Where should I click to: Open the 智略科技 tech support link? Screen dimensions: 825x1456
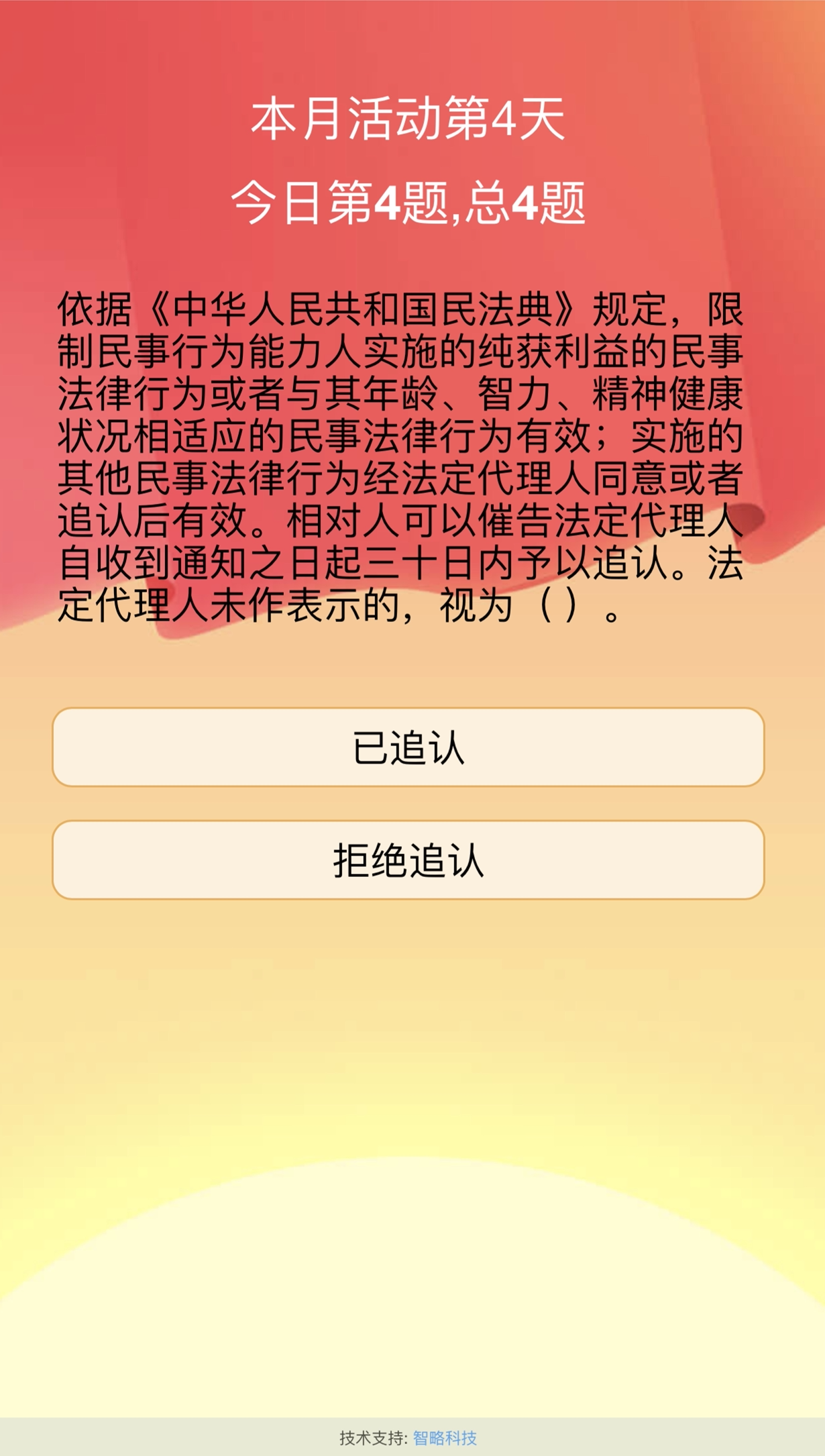(x=445, y=1437)
